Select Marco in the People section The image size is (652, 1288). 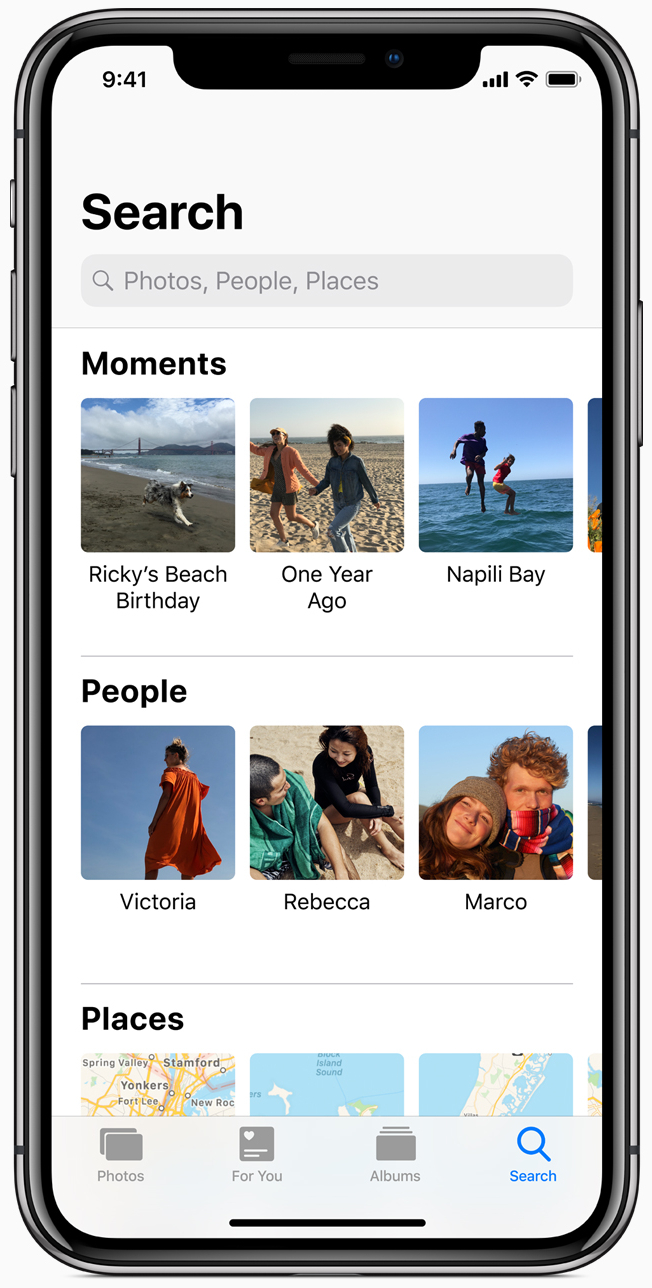pos(496,803)
